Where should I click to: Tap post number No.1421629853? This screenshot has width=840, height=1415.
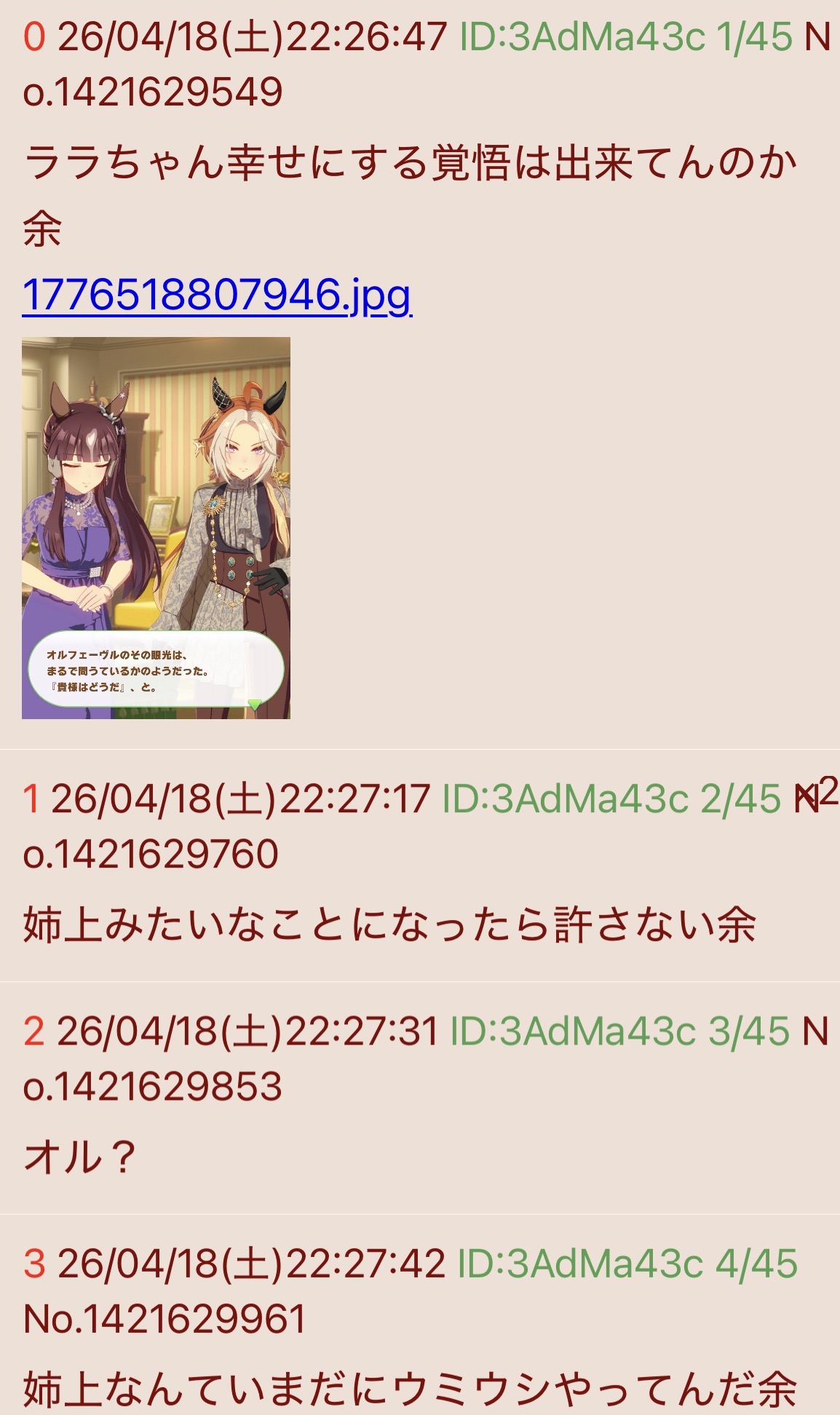[153, 1086]
